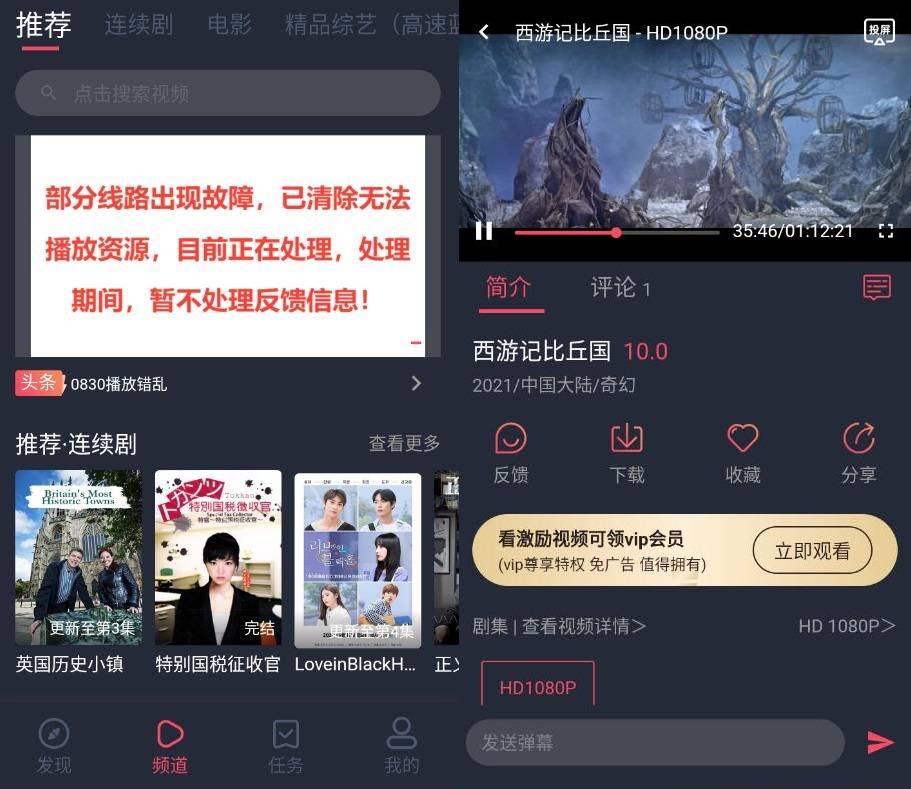Viewport: 911px width, 789px height.
Task: Open the 我的 profile tab
Action: [x=401, y=746]
